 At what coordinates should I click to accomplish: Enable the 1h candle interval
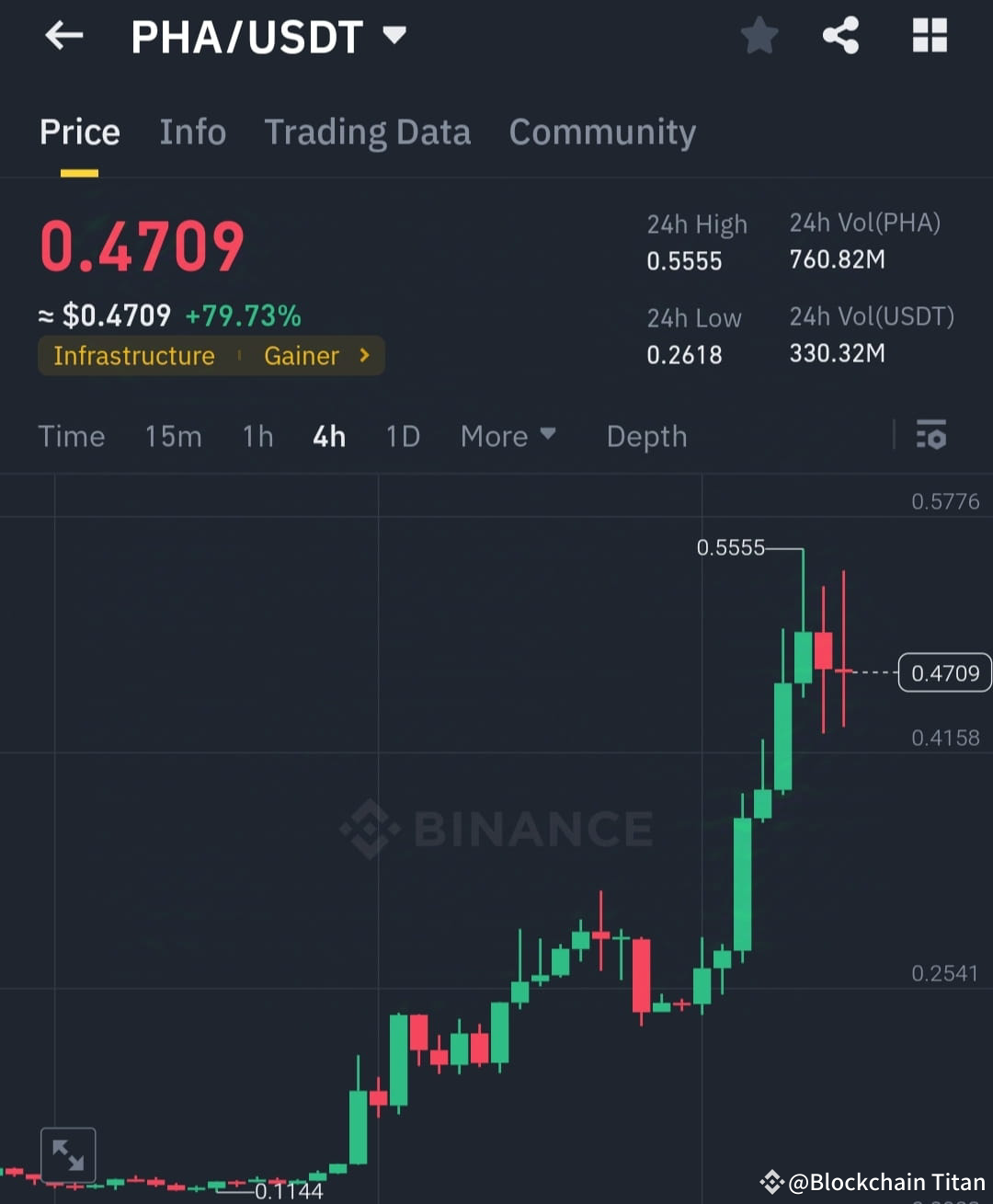[x=257, y=436]
